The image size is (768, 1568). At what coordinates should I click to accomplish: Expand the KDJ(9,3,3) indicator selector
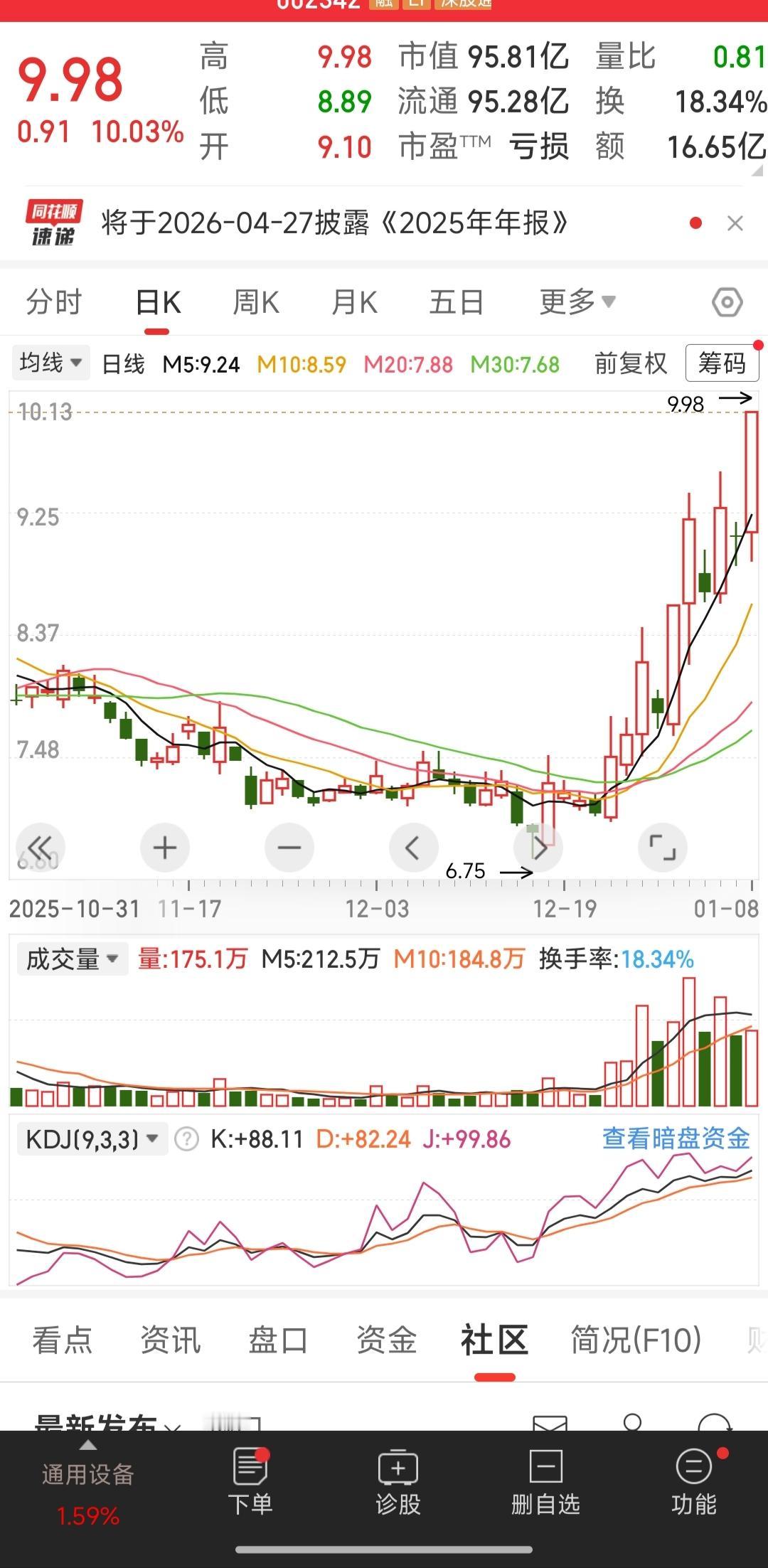(91, 1138)
